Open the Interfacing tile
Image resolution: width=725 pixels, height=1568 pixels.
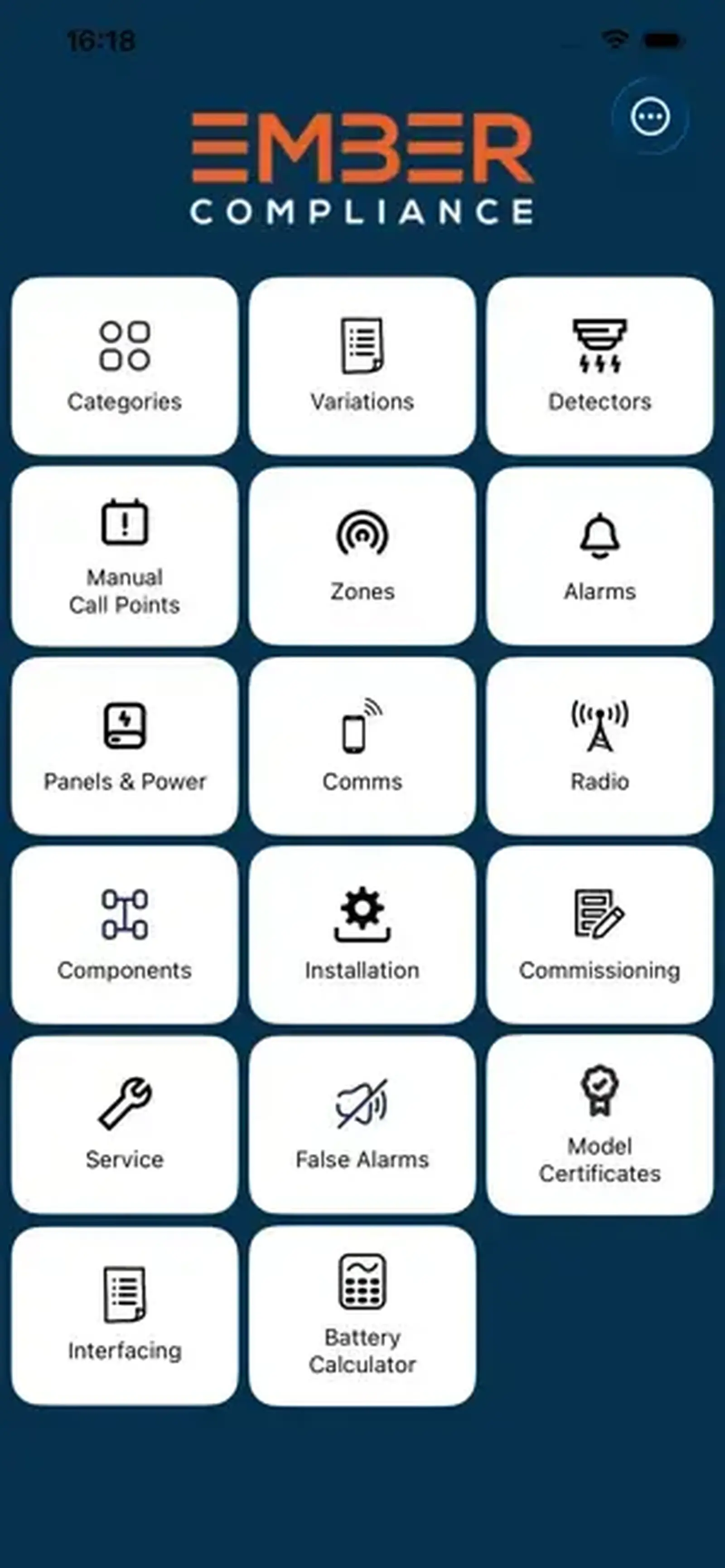tap(124, 1315)
